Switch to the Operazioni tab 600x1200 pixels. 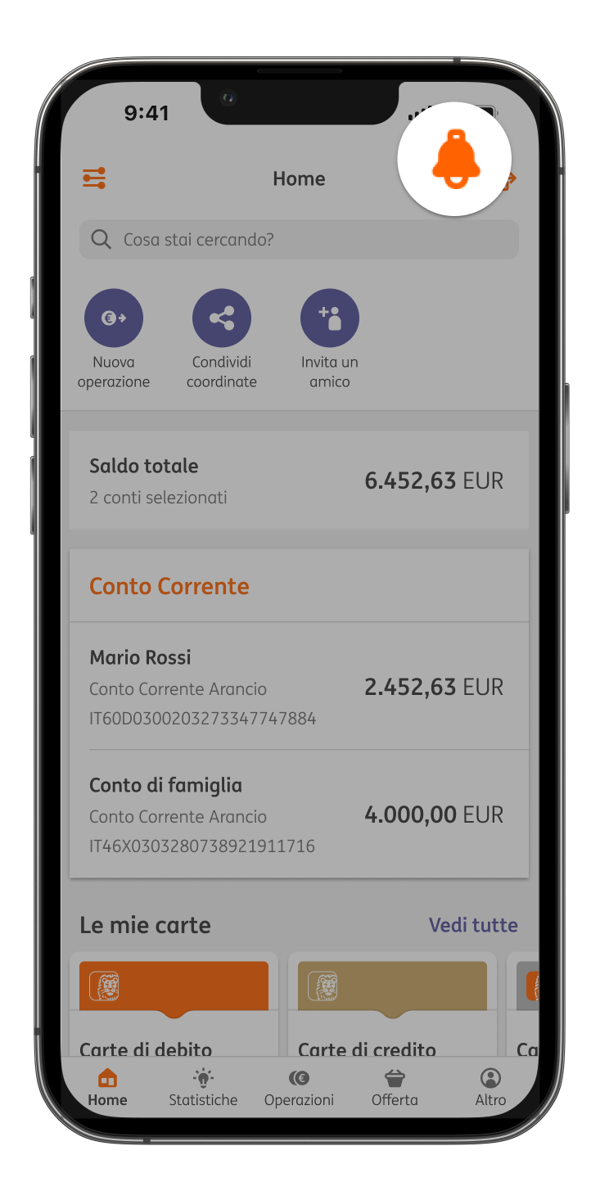coord(299,1088)
